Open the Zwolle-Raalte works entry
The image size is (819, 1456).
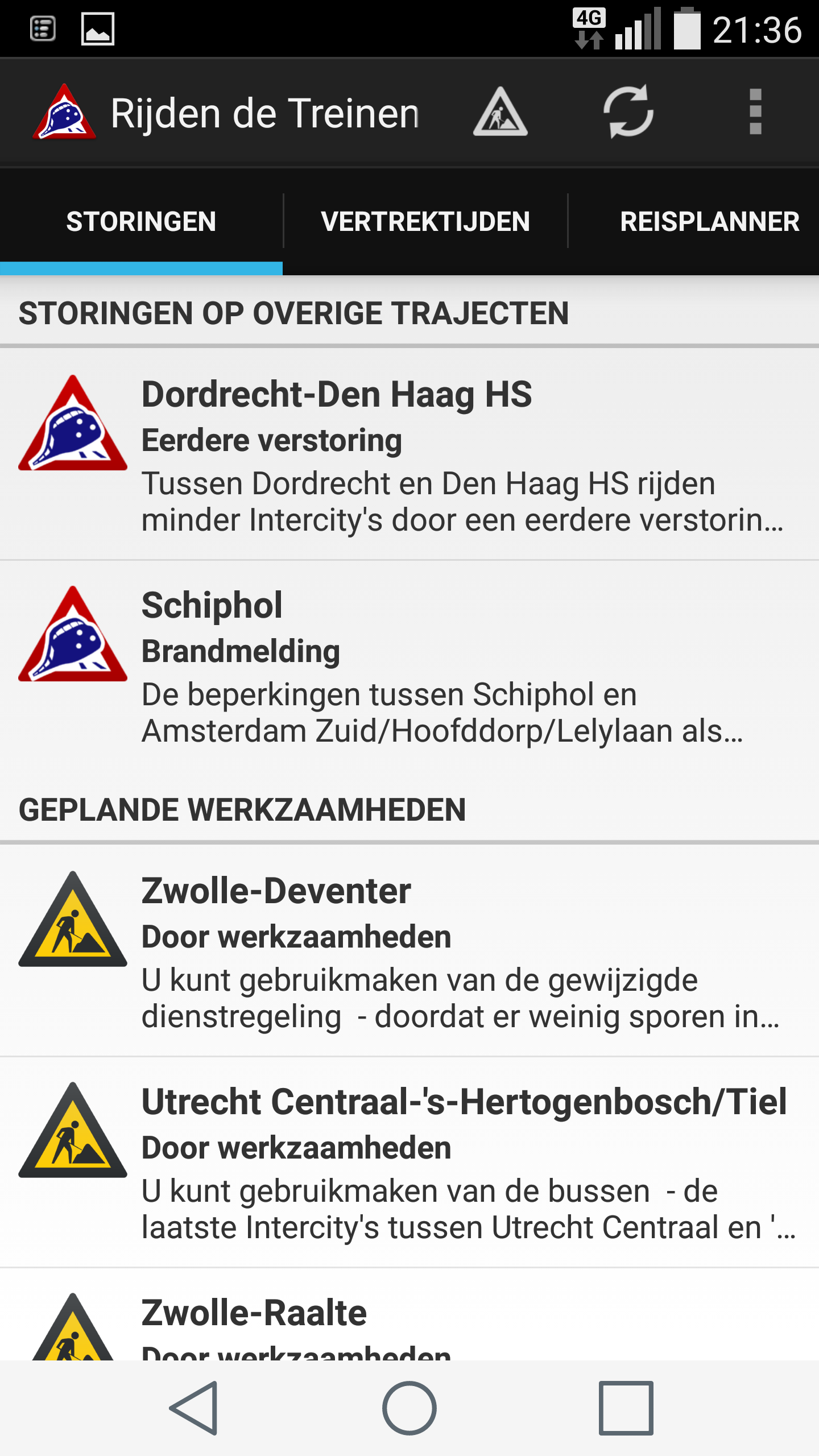click(x=409, y=1319)
